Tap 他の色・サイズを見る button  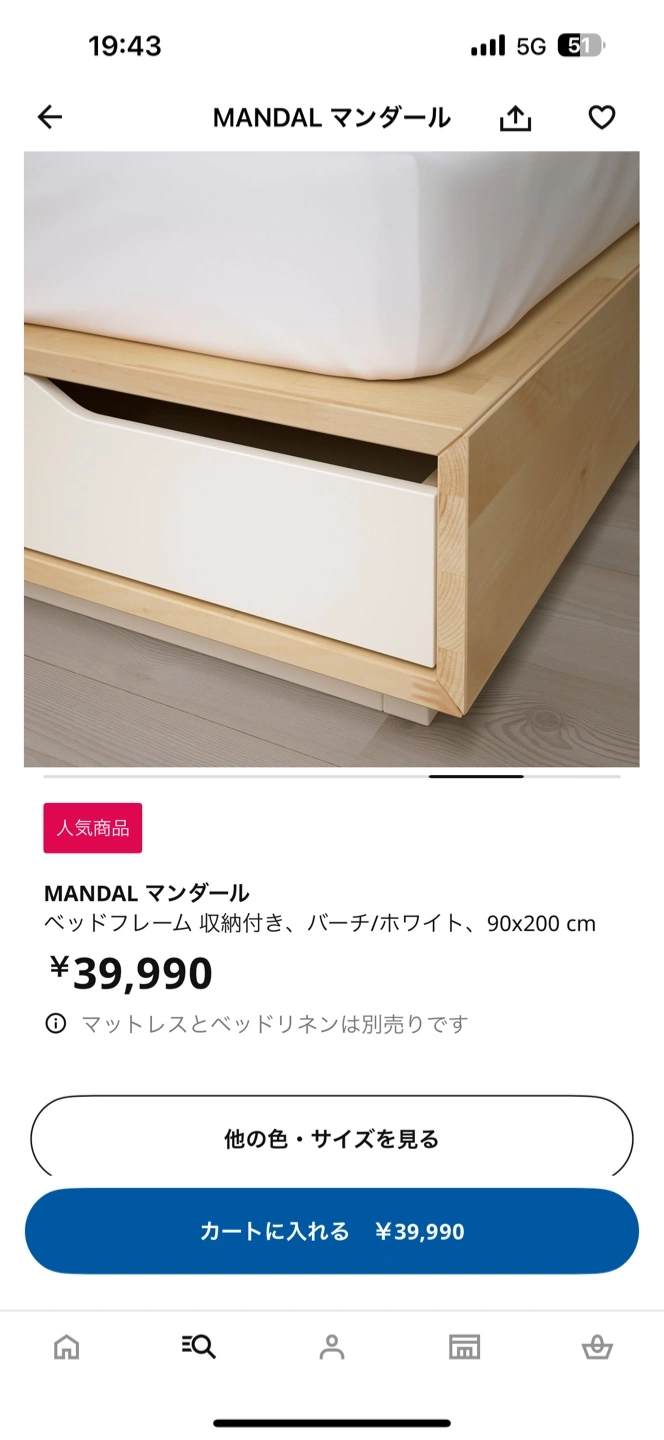[332, 1139]
